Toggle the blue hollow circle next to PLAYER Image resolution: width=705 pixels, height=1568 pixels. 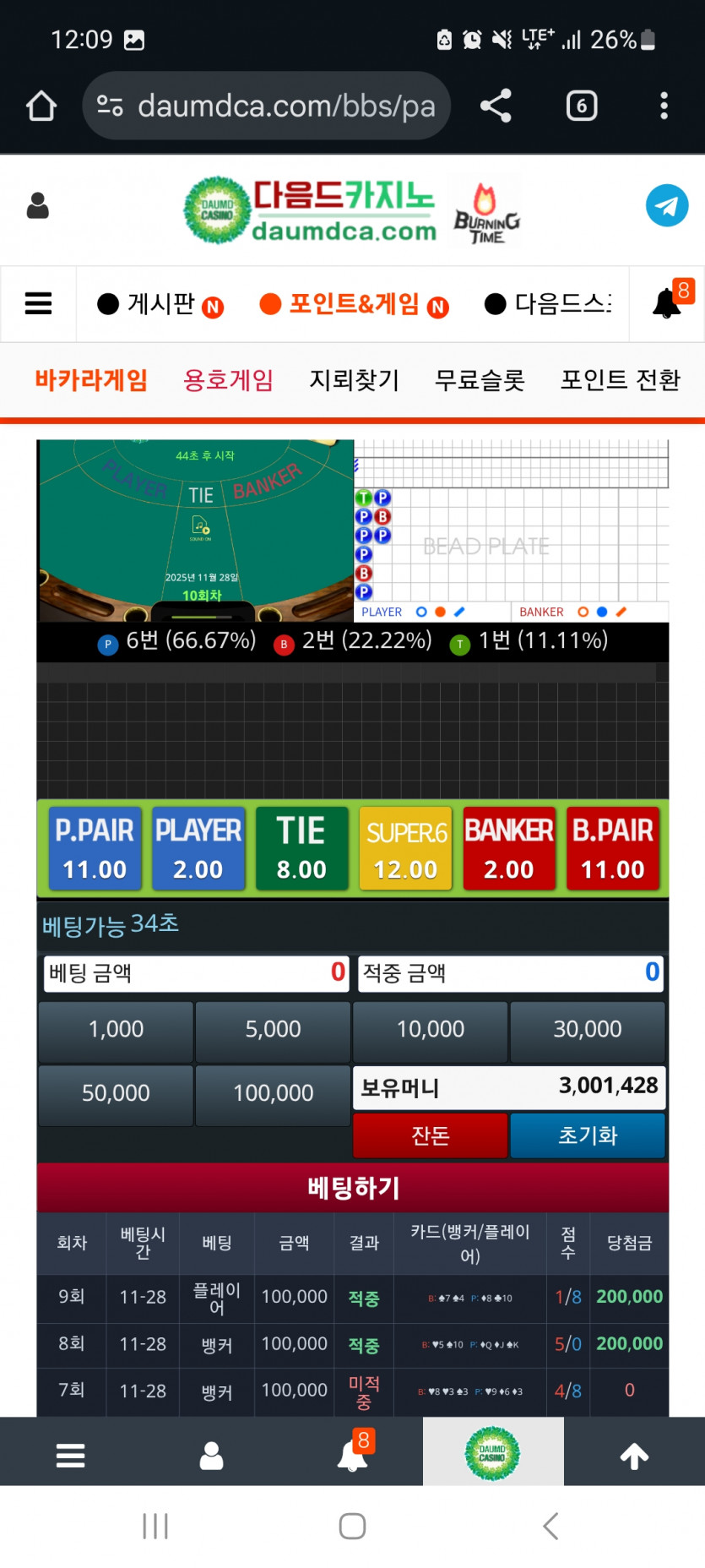pyautogui.click(x=422, y=611)
